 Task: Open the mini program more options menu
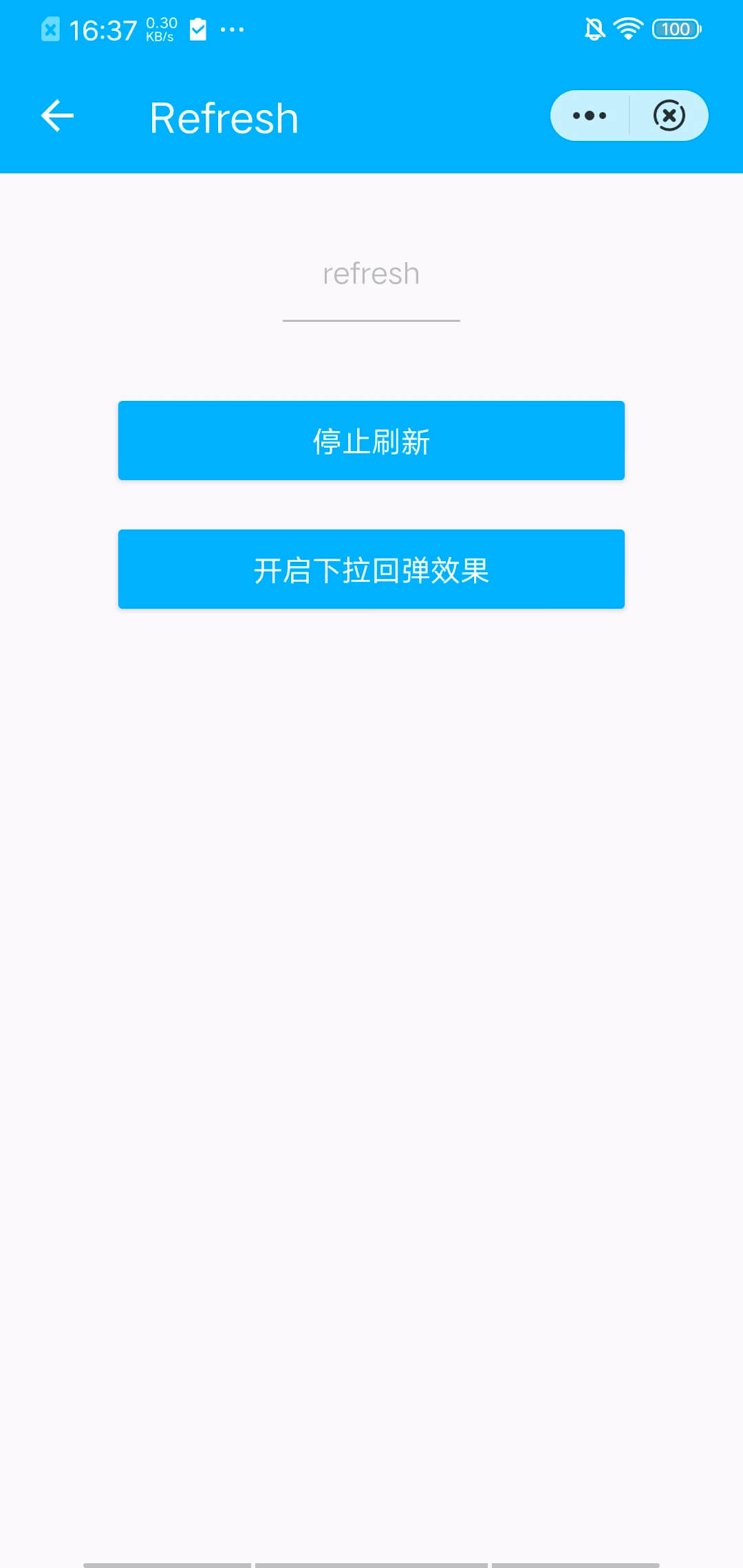click(588, 116)
